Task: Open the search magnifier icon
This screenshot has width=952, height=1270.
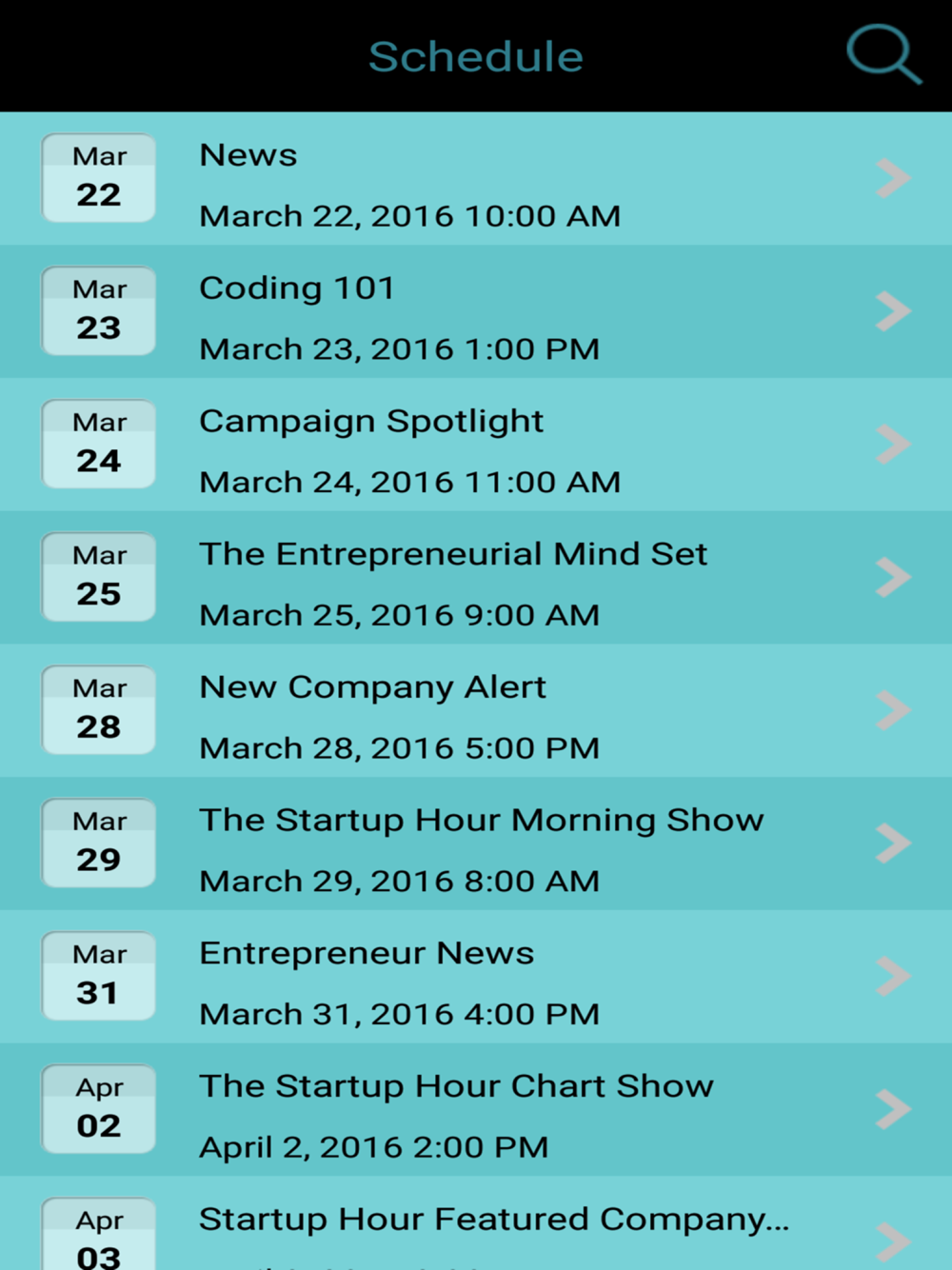Action: (883, 55)
